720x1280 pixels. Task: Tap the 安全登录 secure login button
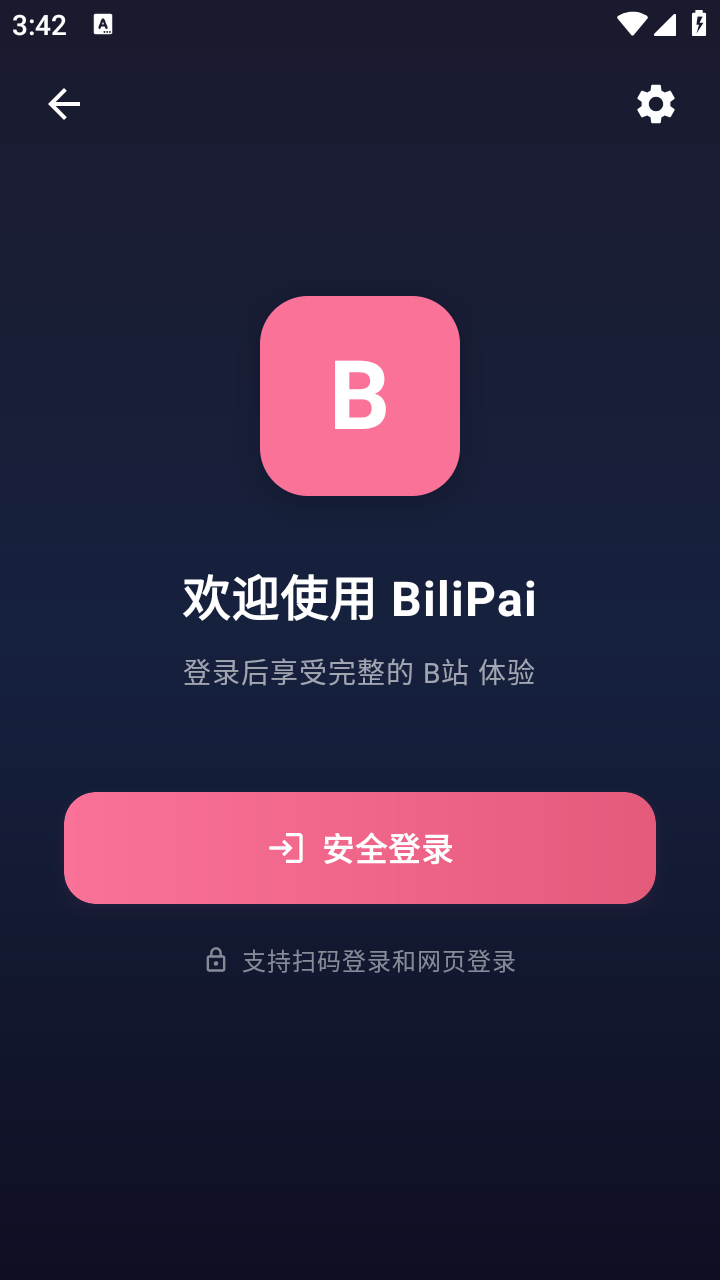tap(360, 847)
